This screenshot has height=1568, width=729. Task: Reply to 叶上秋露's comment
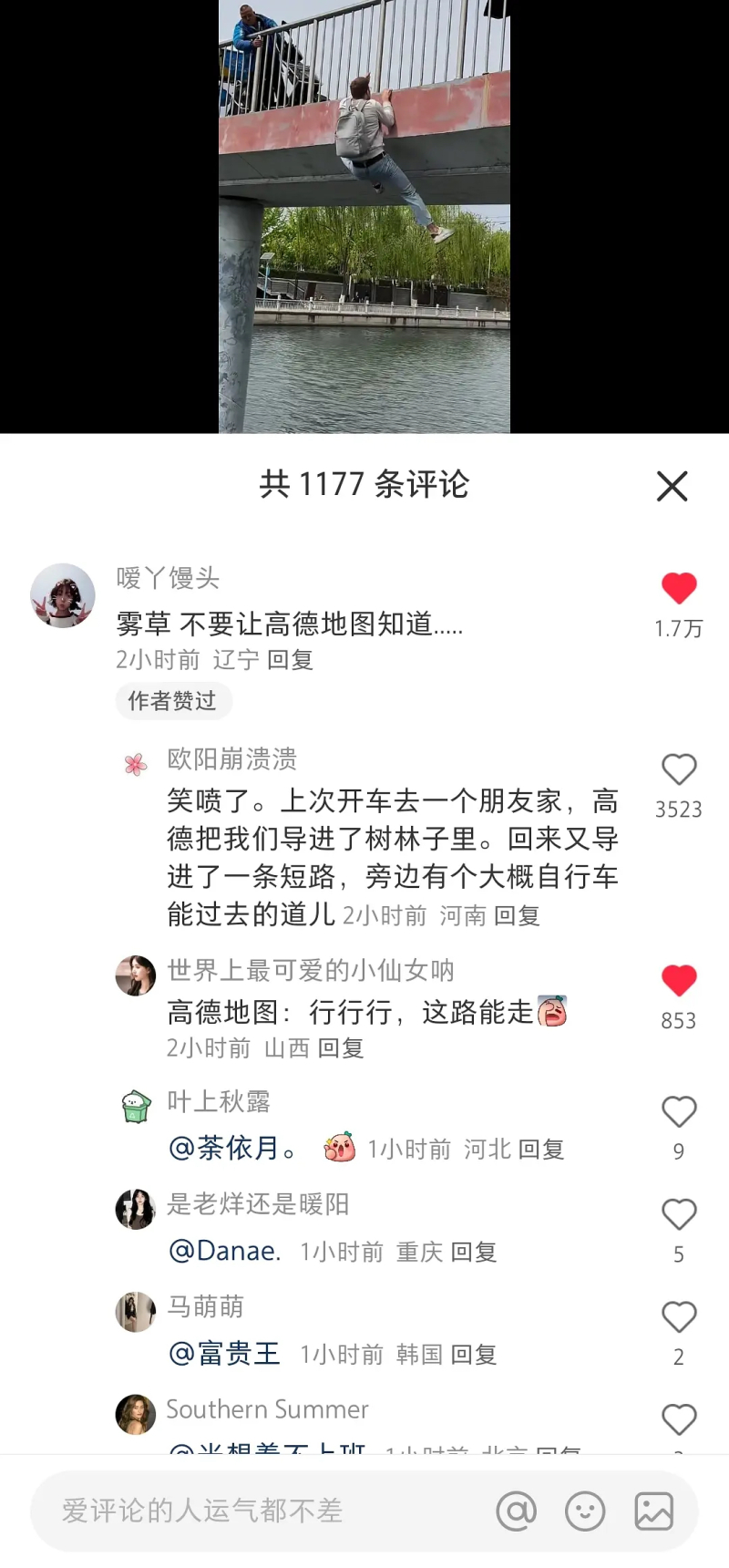pos(541,1150)
